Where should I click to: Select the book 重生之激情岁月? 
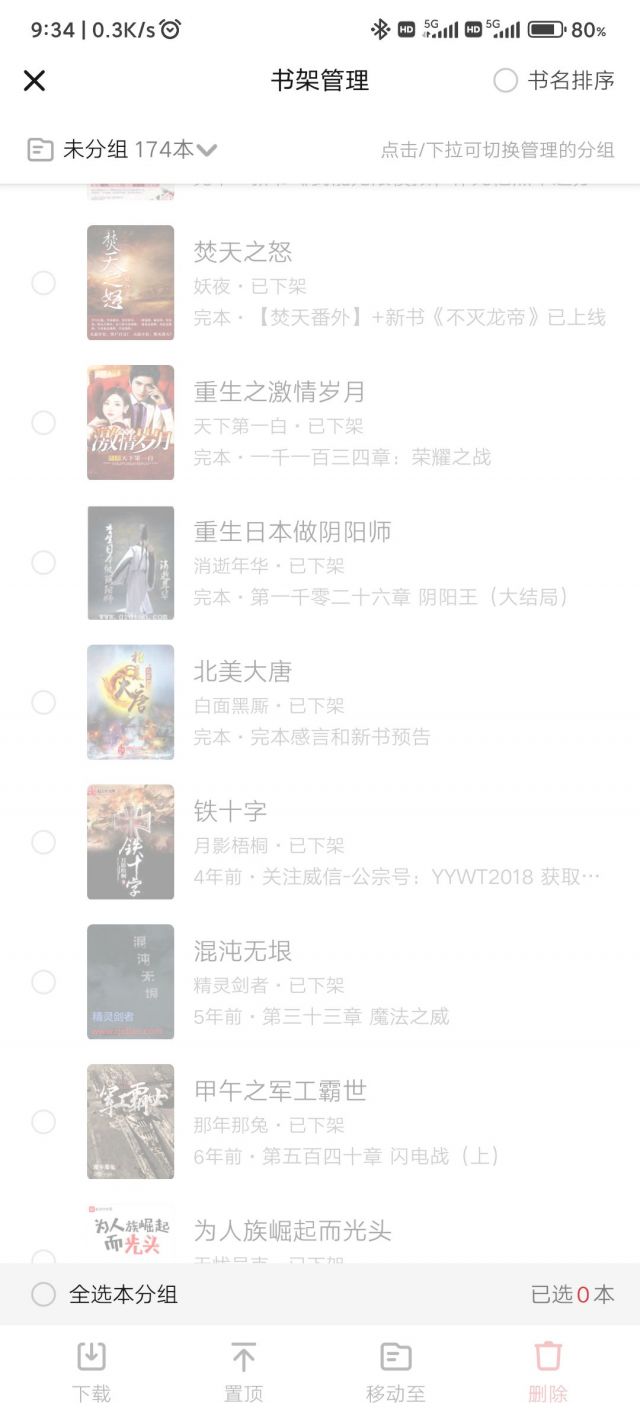(x=43, y=423)
